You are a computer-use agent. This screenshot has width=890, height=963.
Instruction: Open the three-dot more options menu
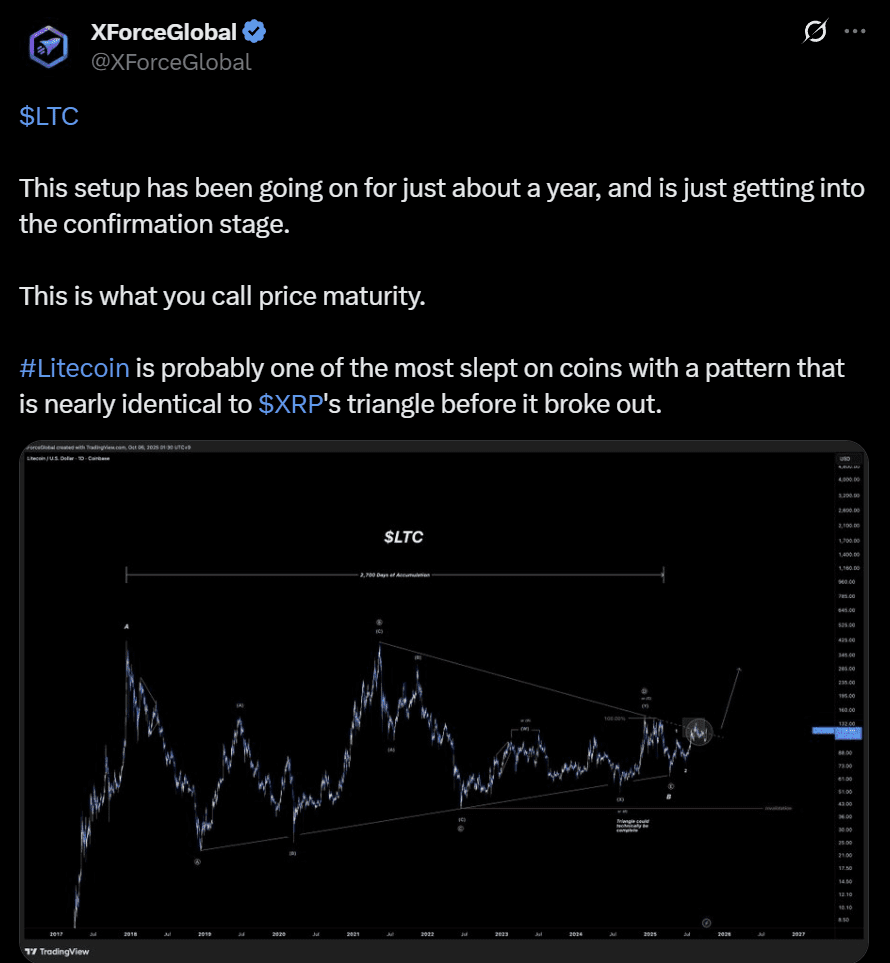855,31
